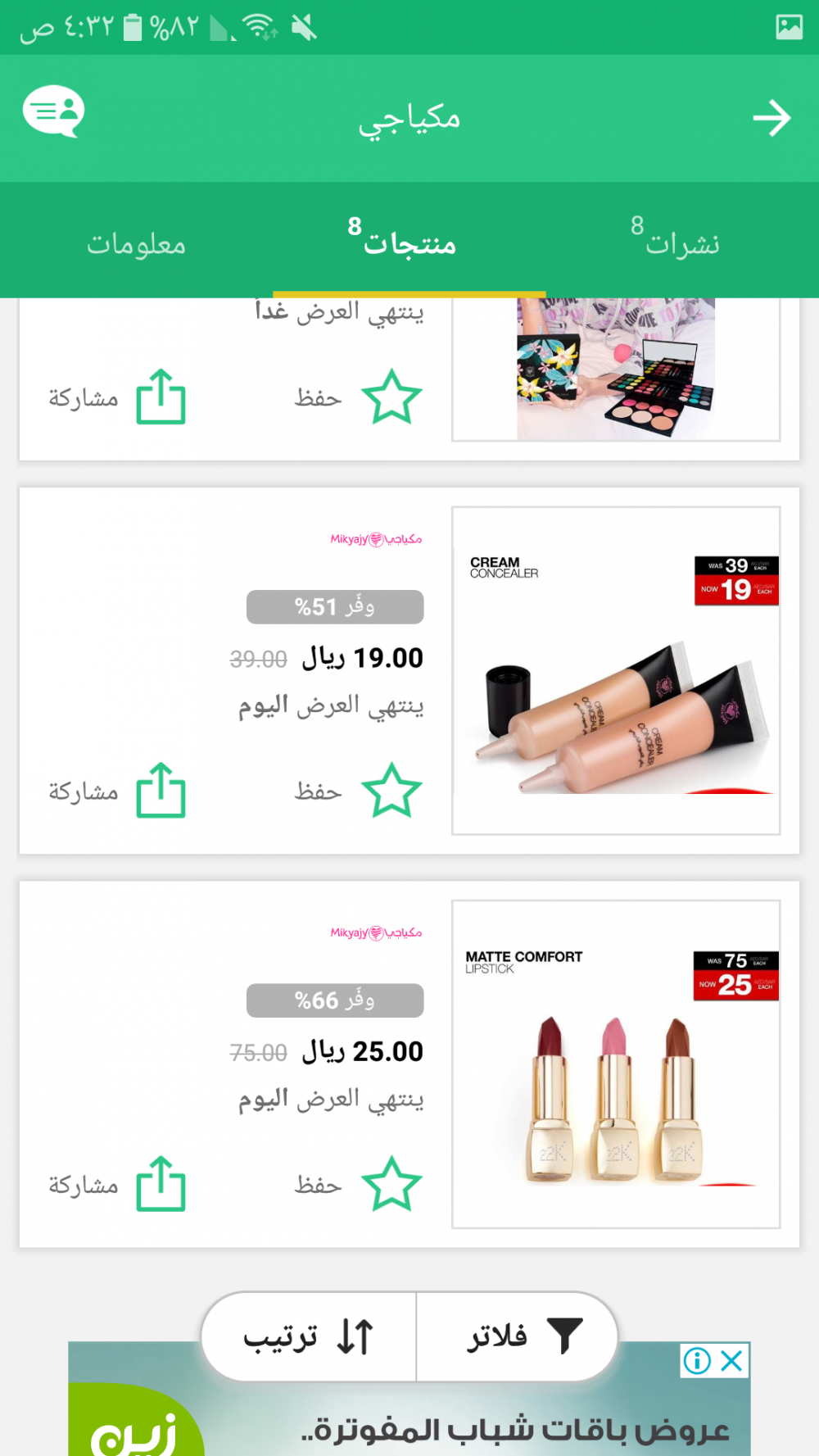Image resolution: width=819 pixels, height=1456 pixels.
Task: Open the ad info icon
Action: (x=697, y=1361)
